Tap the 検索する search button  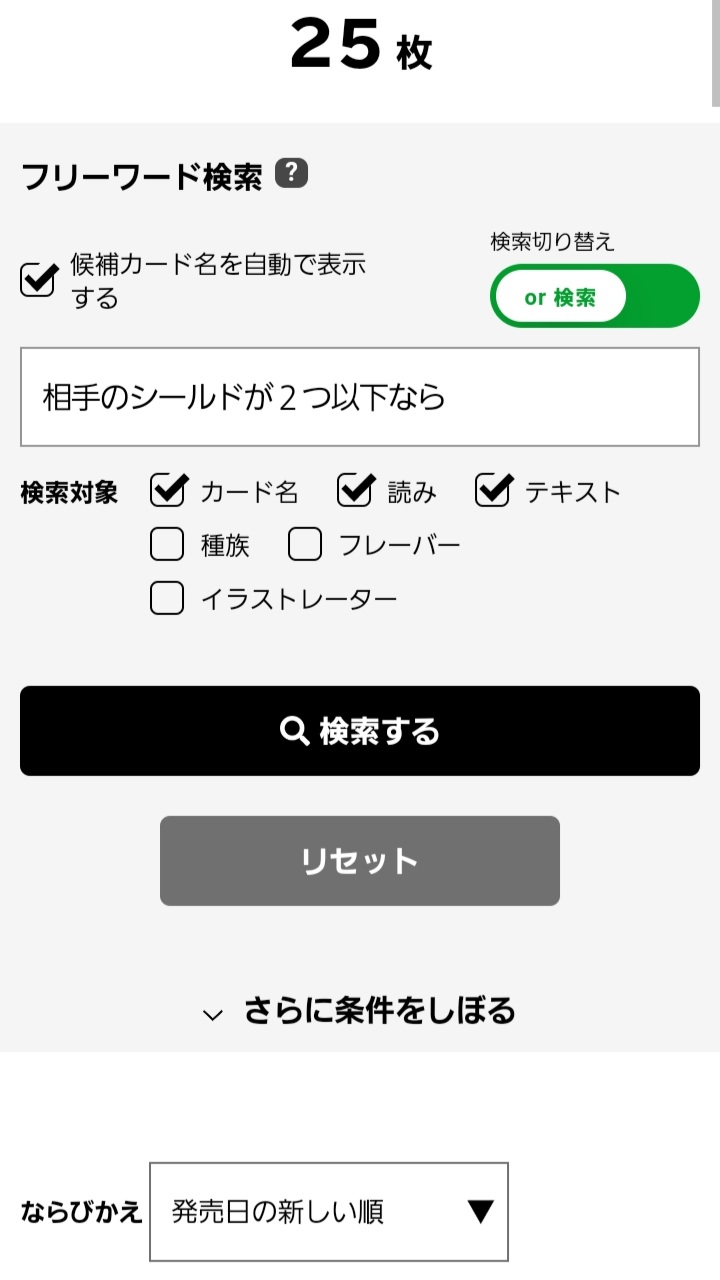tap(360, 731)
